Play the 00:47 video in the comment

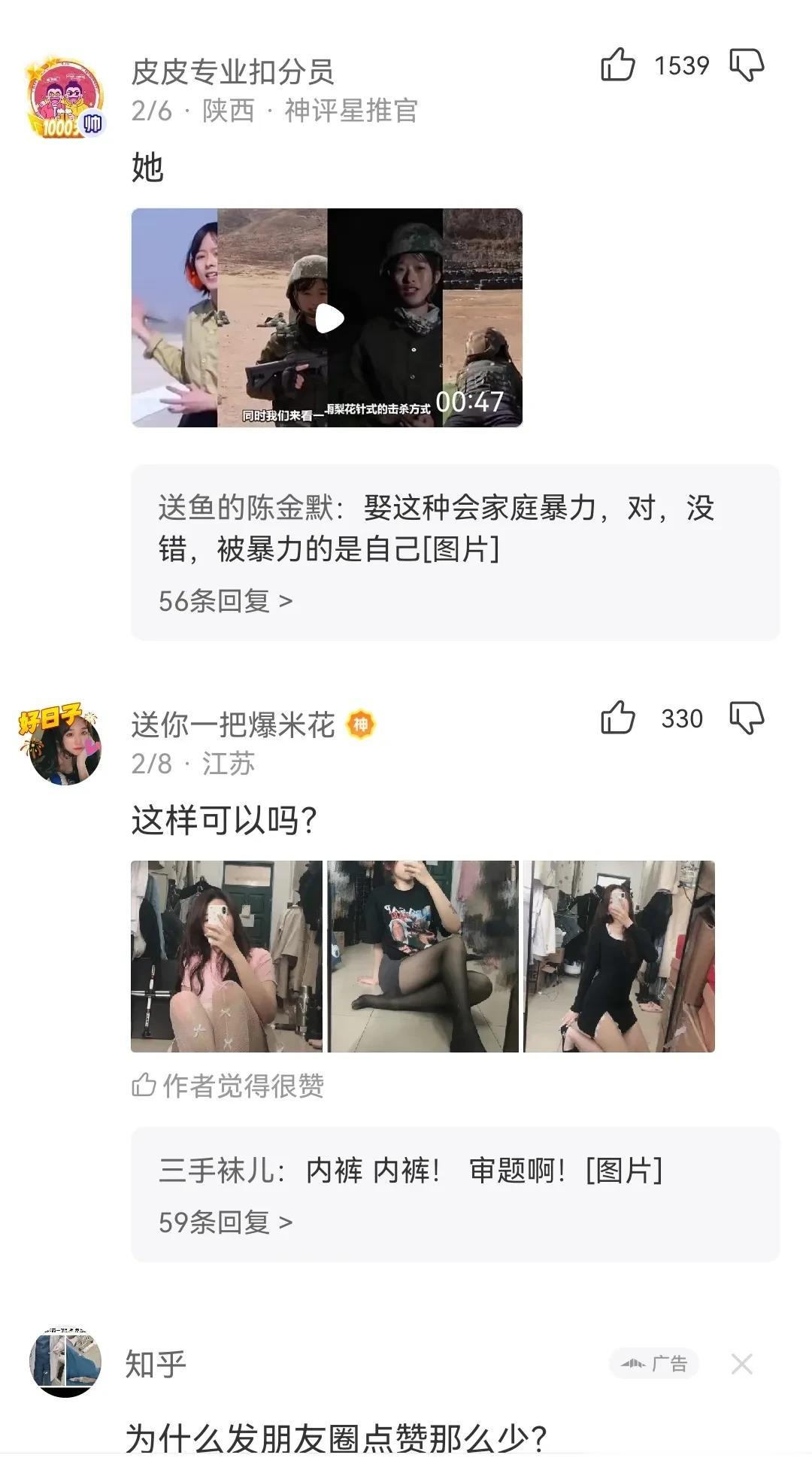[x=328, y=318]
